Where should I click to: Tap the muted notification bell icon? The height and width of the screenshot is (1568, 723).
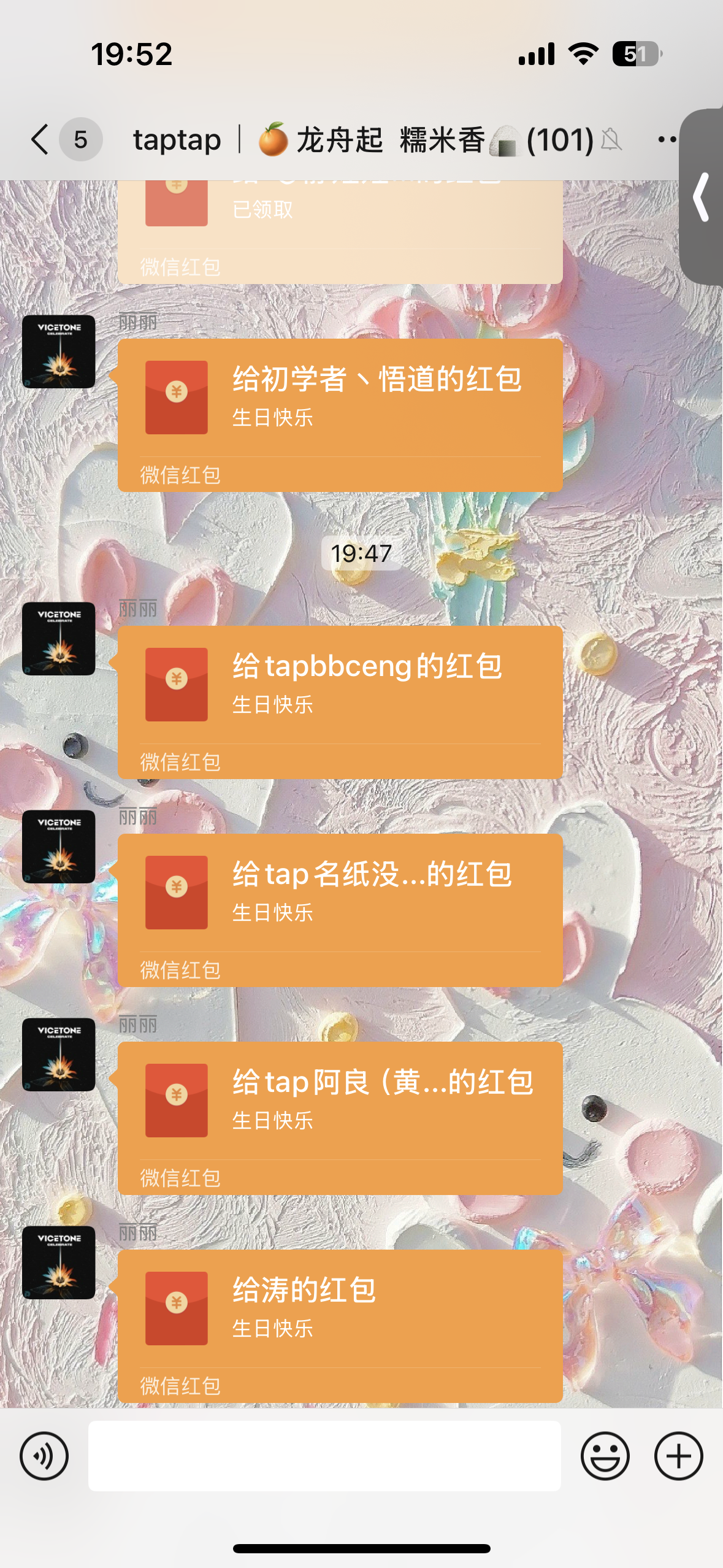(611, 140)
